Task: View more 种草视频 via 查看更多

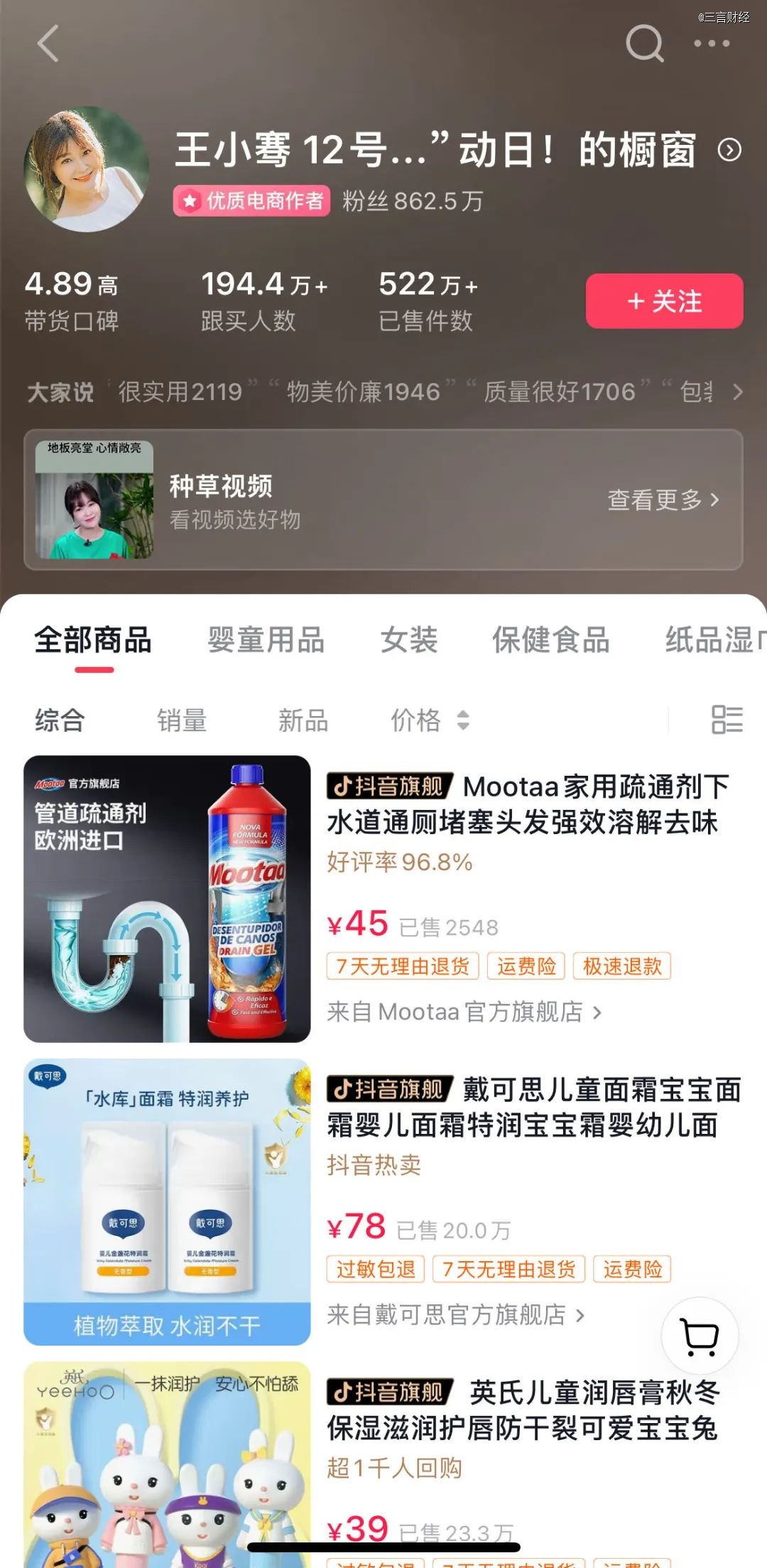Action: point(663,499)
